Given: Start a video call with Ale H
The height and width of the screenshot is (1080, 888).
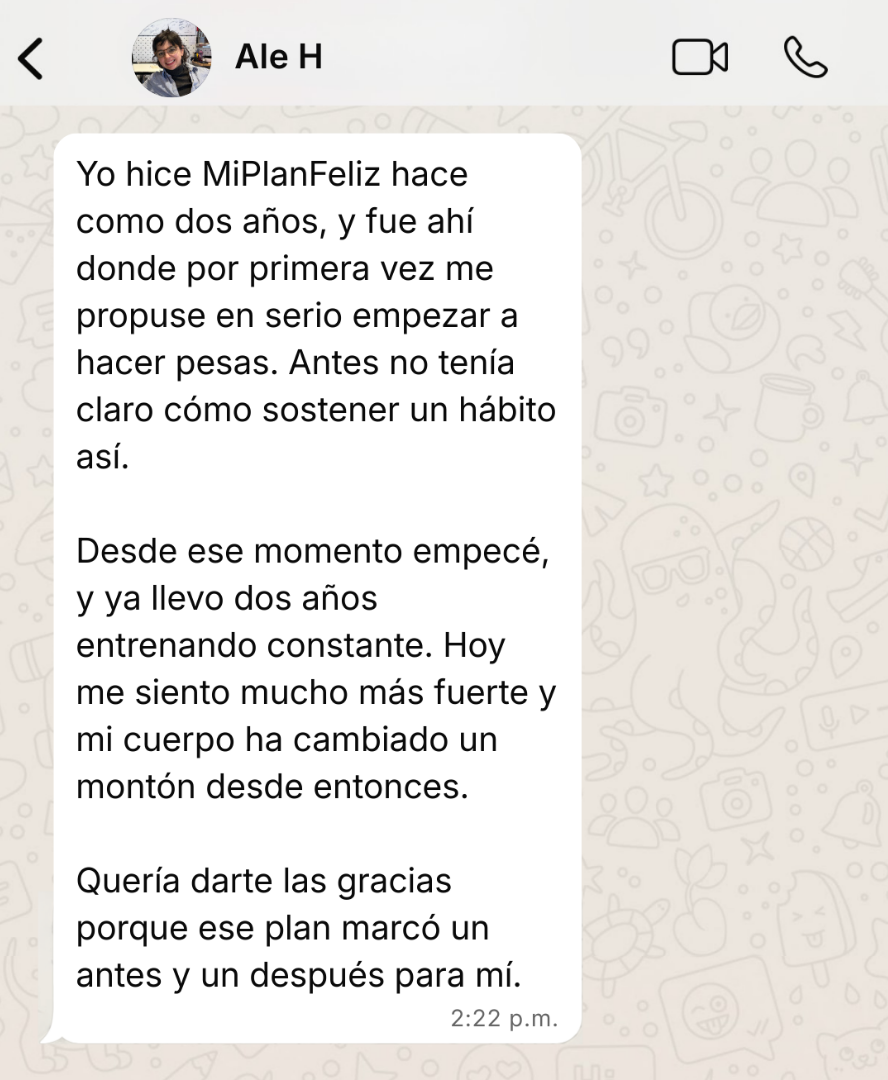Looking at the screenshot, I should 699,58.
